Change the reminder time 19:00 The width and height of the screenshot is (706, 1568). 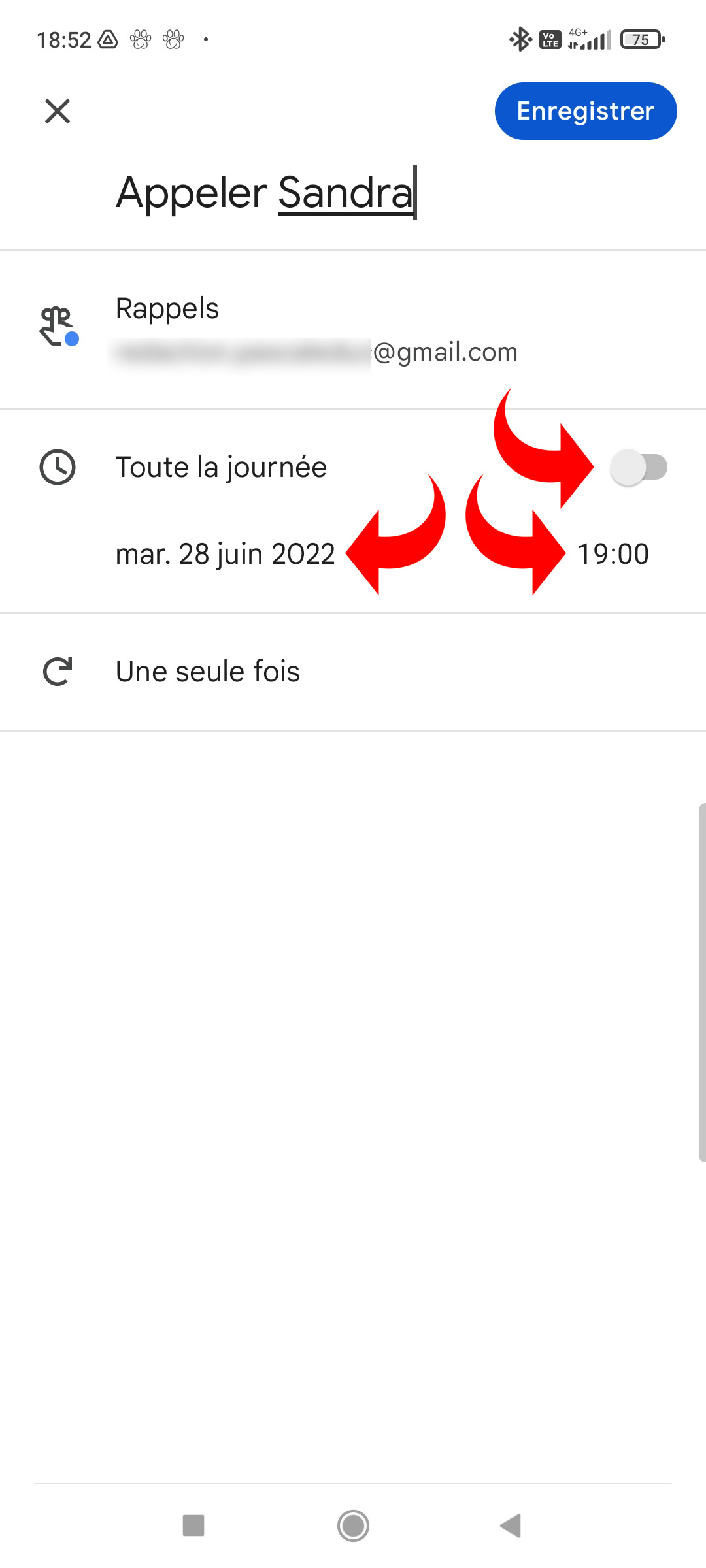613,554
